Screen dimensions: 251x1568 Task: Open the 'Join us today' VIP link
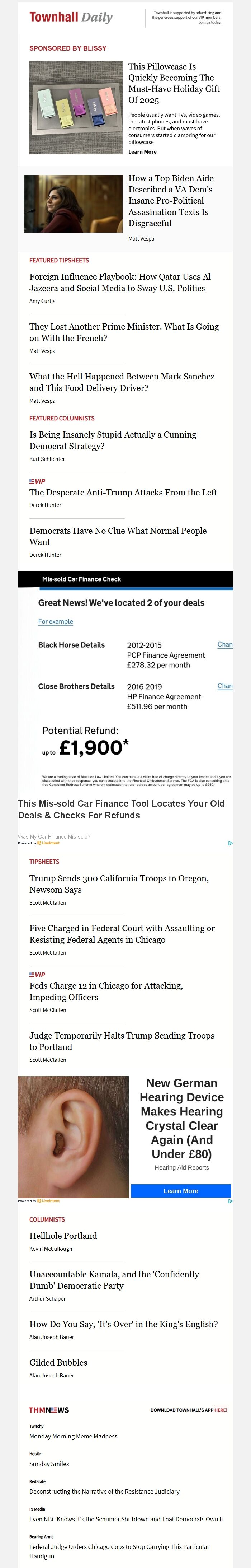(x=210, y=23)
